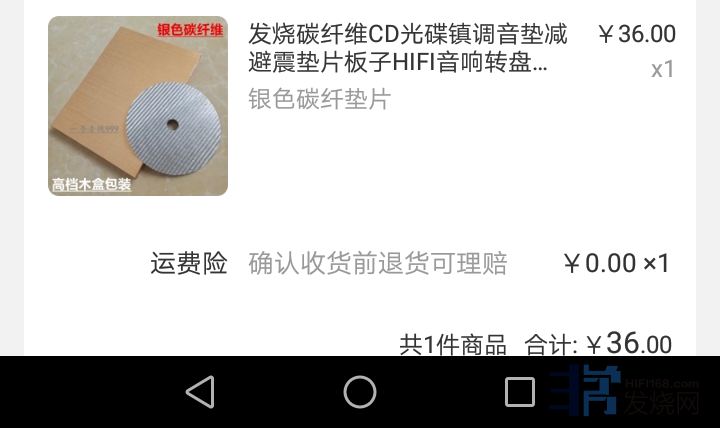Open the 发烧碳纤维CD光碟镇 order item
This screenshot has width=720, height=428.
pyautogui.click(x=407, y=49)
